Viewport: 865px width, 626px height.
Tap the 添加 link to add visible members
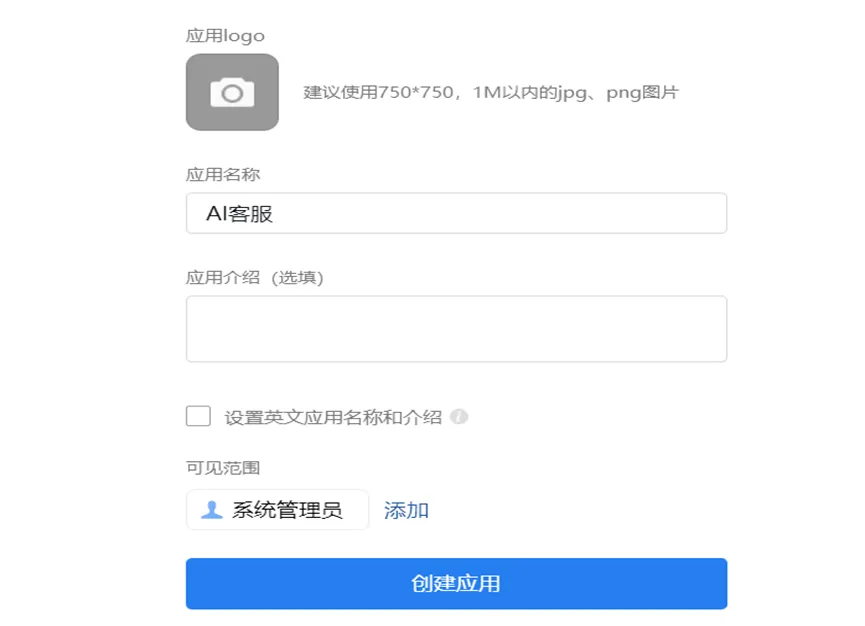point(406,510)
